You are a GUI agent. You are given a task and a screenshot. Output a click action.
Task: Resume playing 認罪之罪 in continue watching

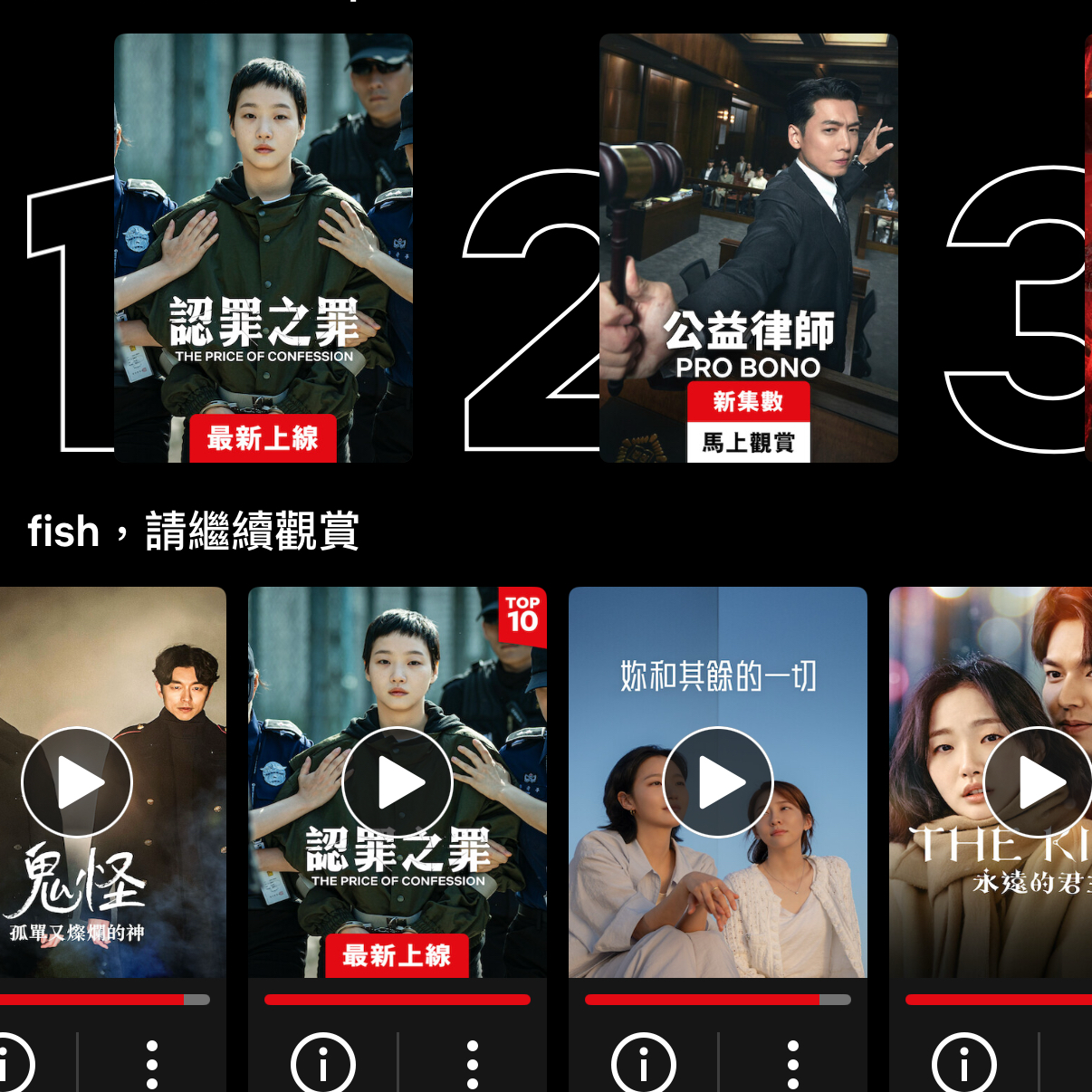tap(398, 782)
